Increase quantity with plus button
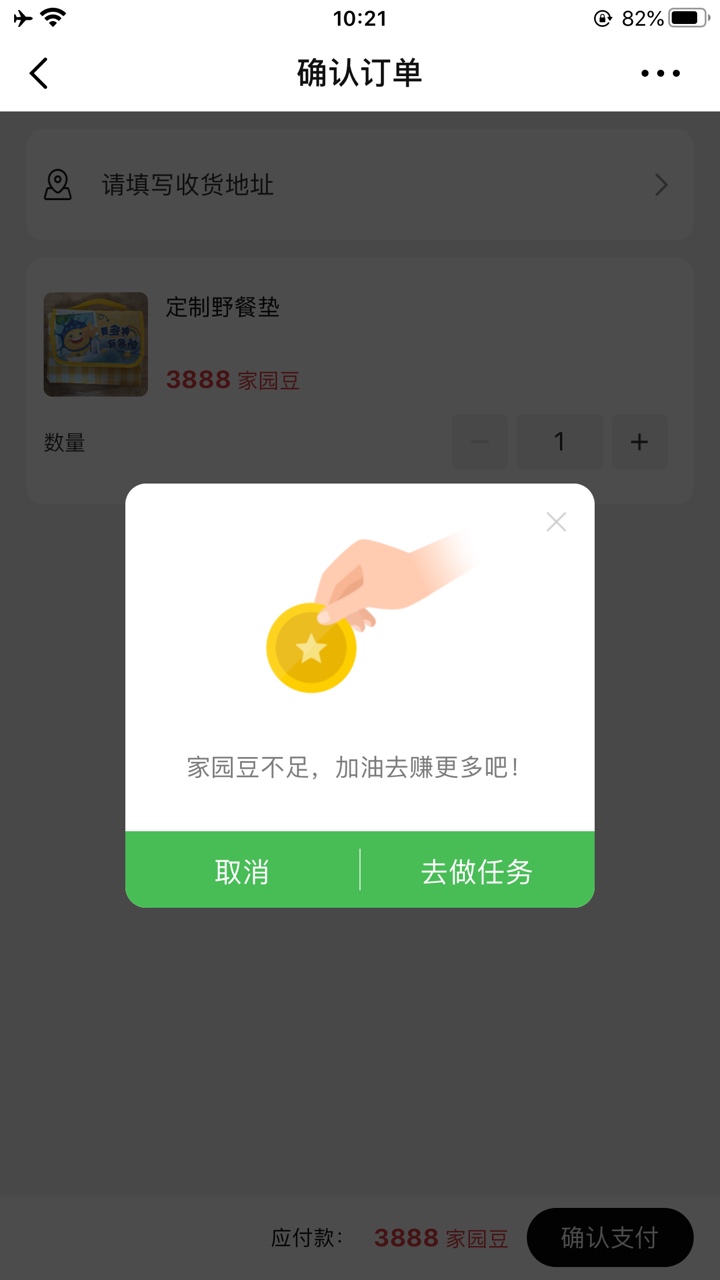This screenshot has height=1280, width=720. pyautogui.click(x=640, y=442)
